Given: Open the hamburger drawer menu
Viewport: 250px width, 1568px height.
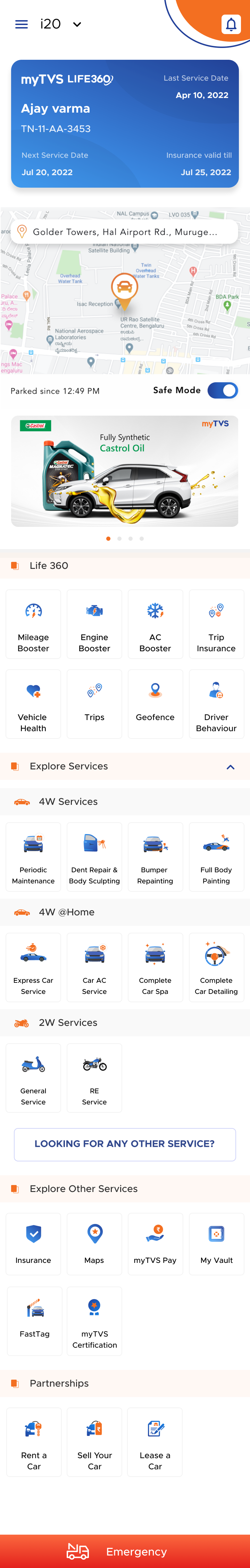Looking at the screenshot, I should 21,24.
